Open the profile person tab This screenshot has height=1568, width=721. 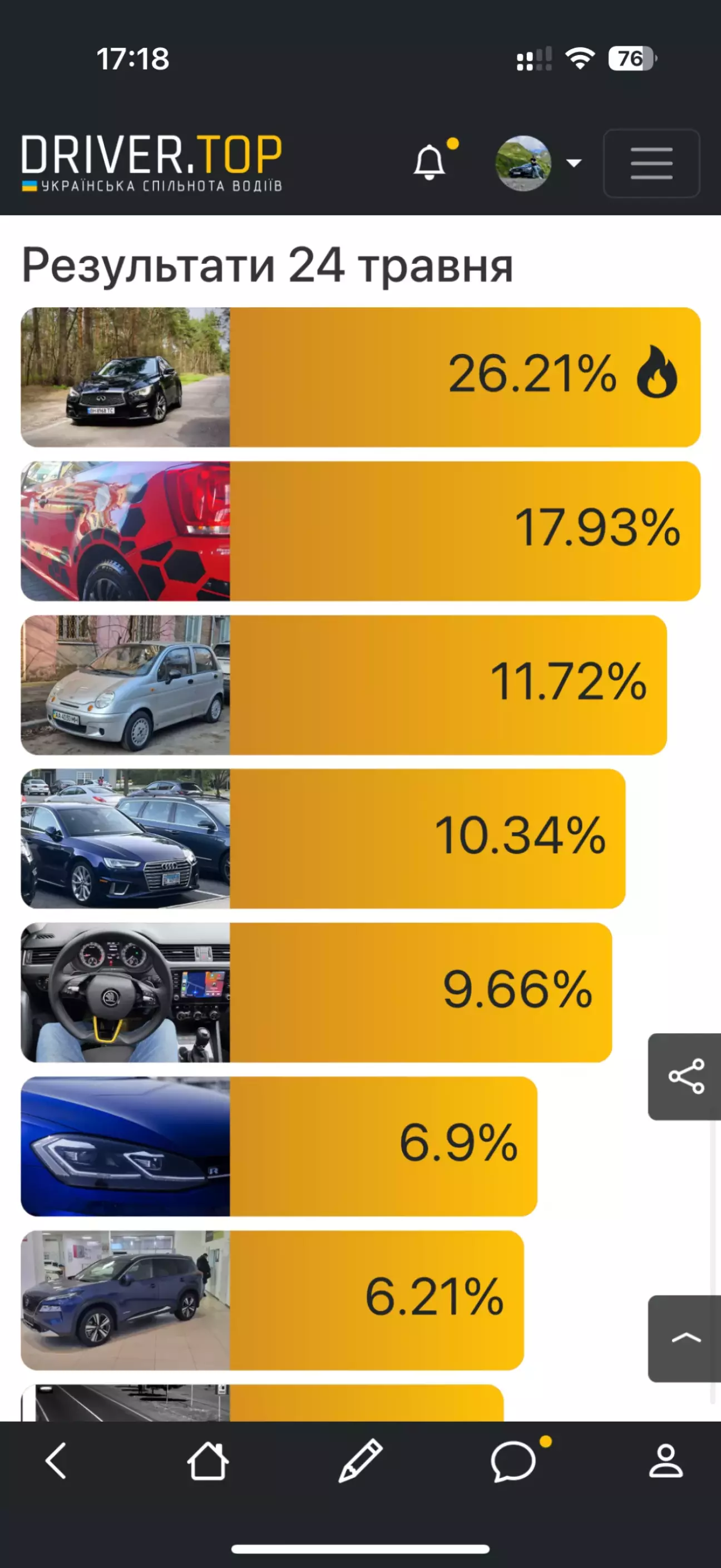(x=665, y=1461)
